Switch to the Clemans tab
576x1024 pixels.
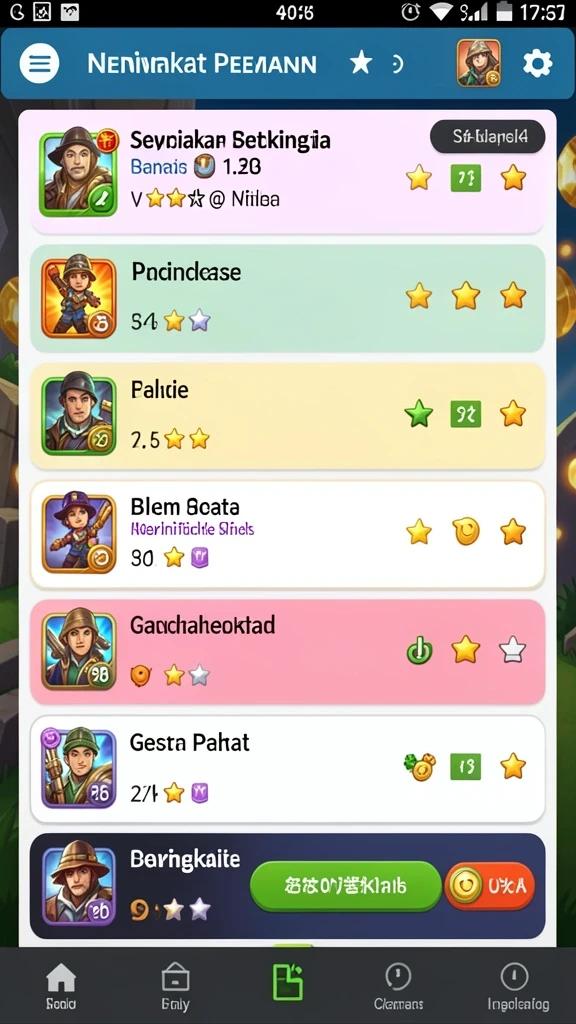point(398,987)
